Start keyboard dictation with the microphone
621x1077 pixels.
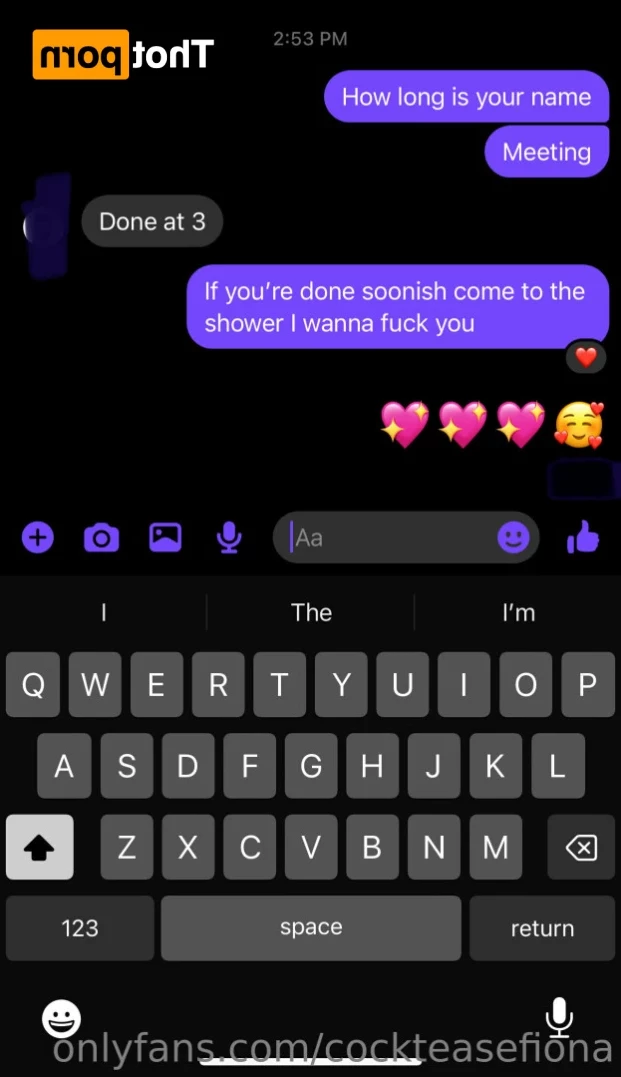click(x=559, y=1017)
